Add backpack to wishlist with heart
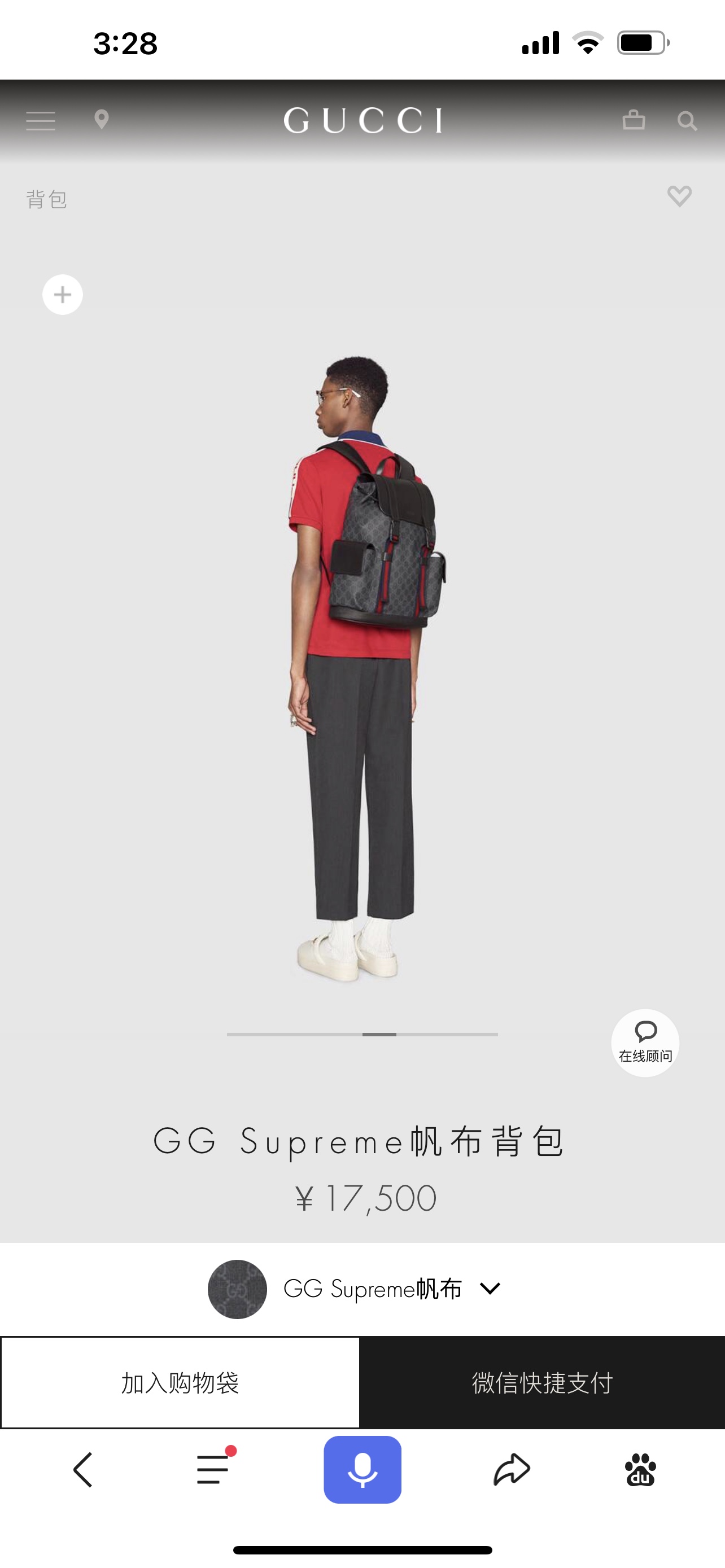The height and width of the screenshot is (1568, 725). tap(679, 196)
